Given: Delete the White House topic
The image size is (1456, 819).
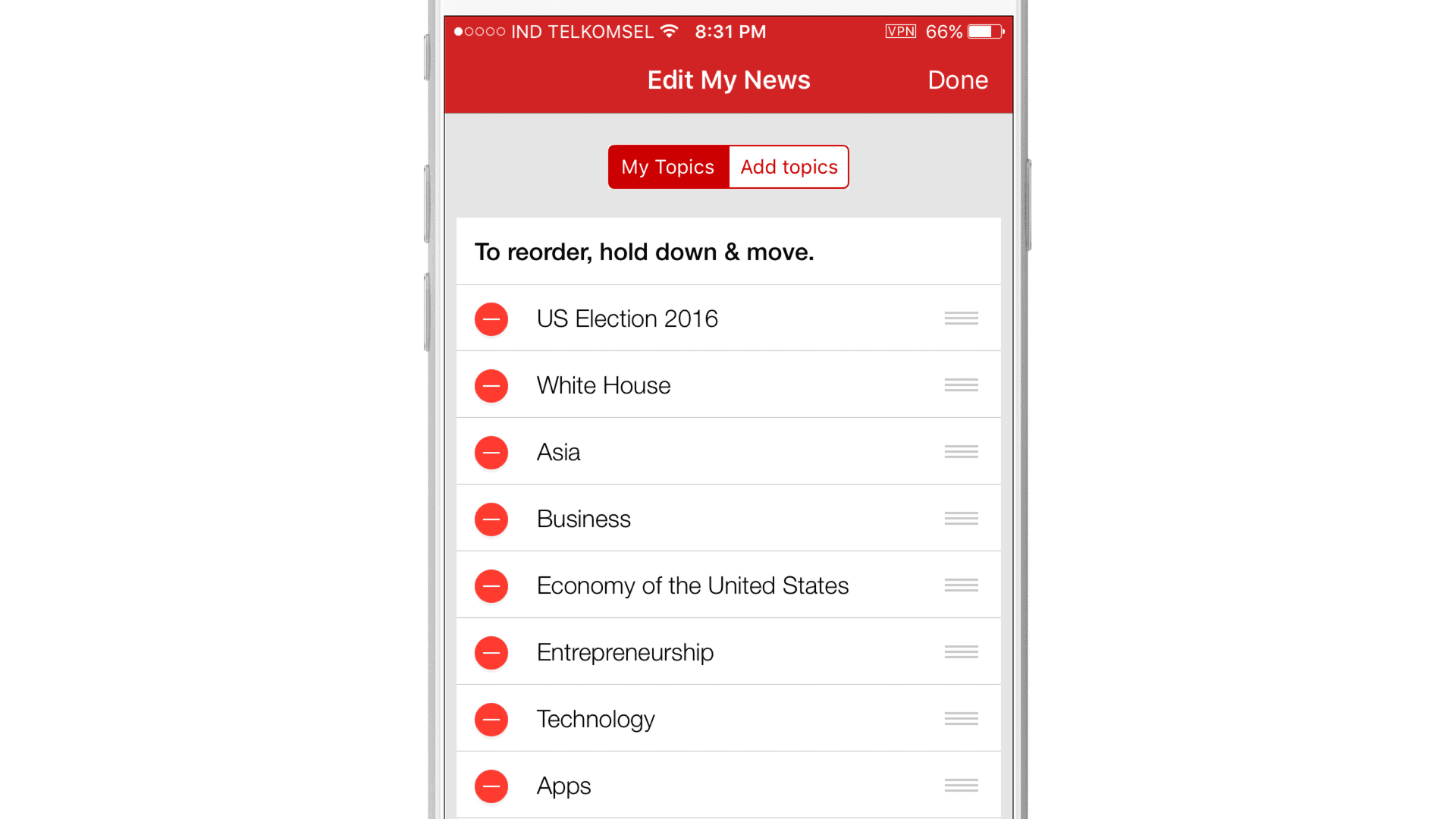Looking at the screenshot, I should [491, 386].
